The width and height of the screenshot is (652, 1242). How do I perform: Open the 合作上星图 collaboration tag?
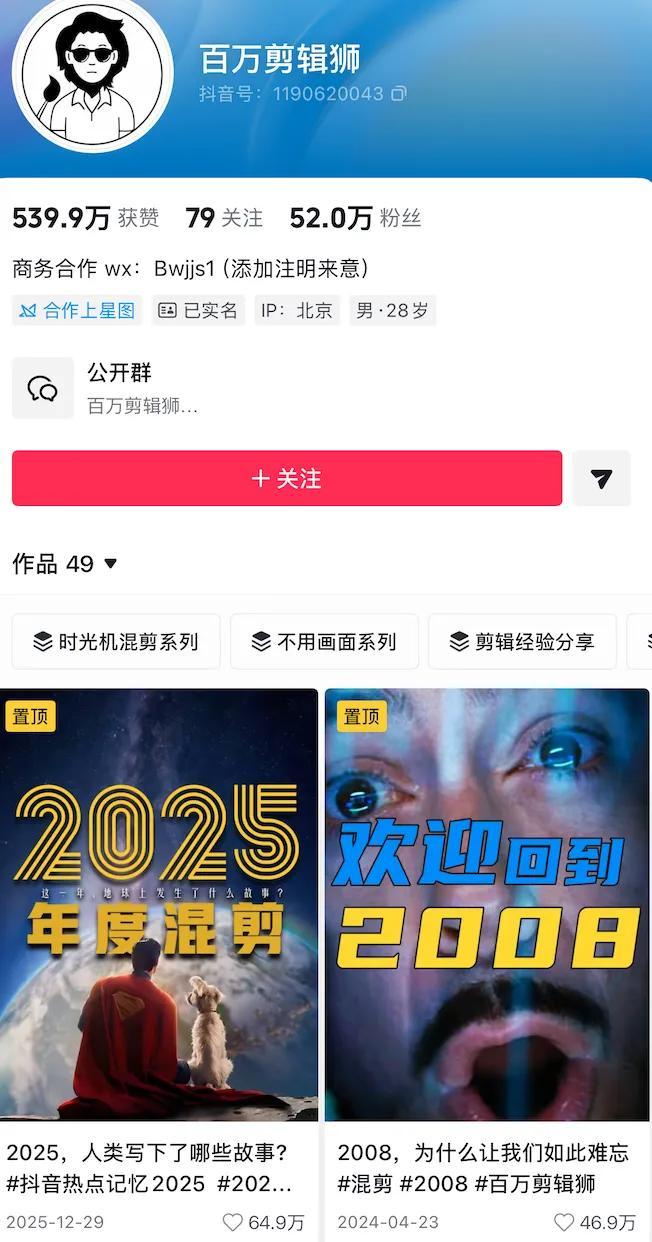[x=77, y=310]
